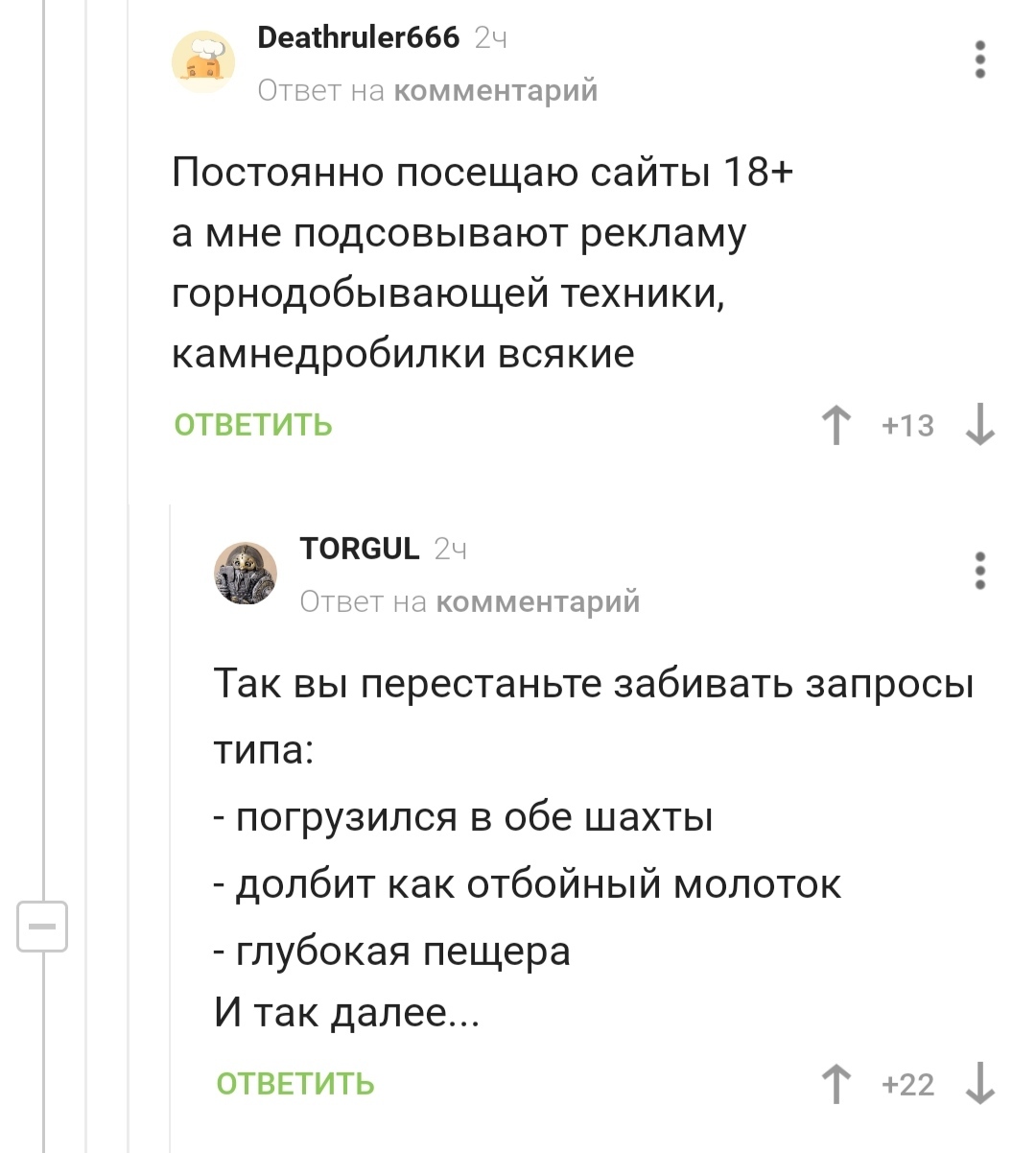The width and height of the screenshot is (1036, 1153).
Task: Reply to TORGUL's comment
Action: [x=295, y=1084]
